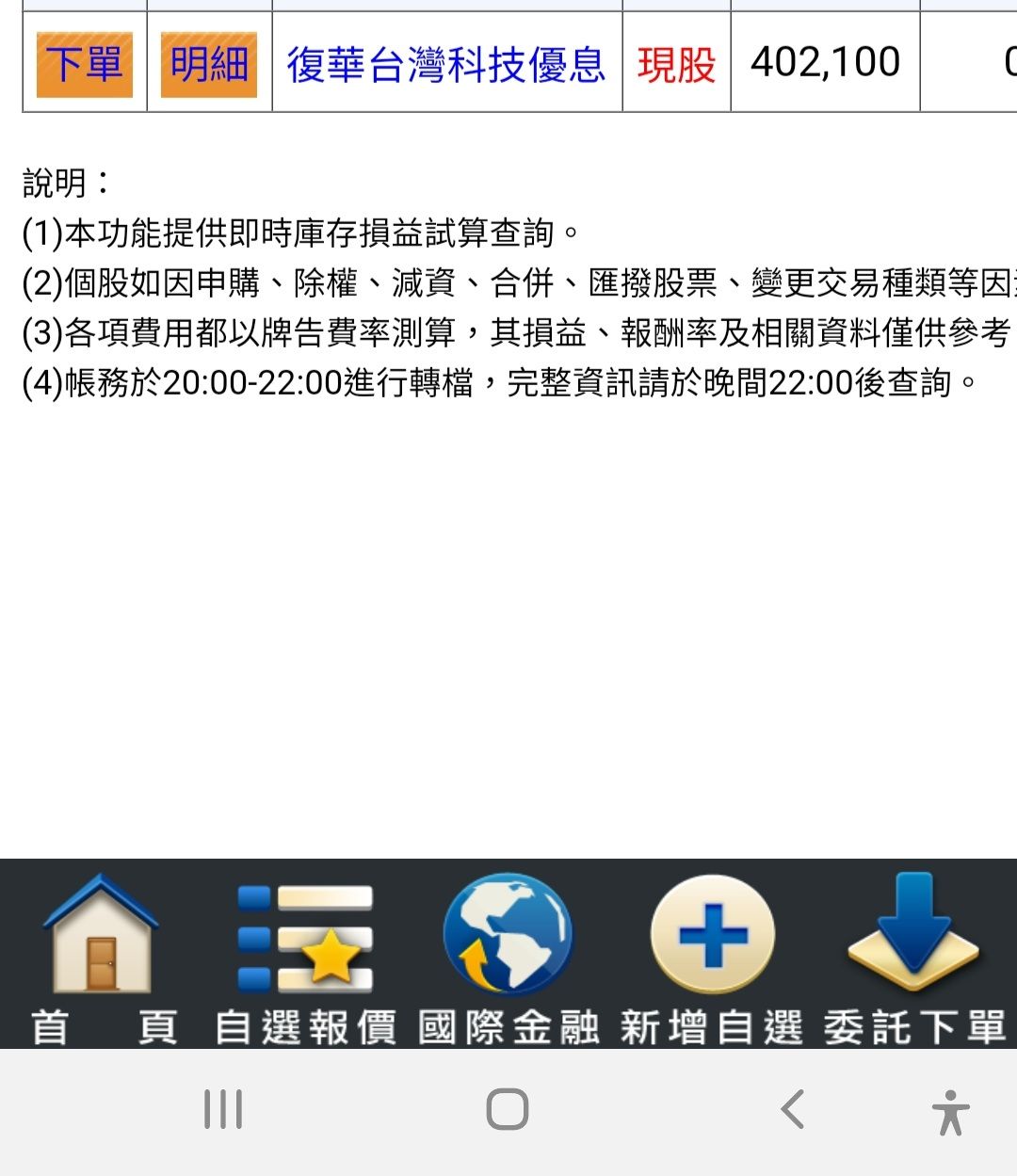
Task: Open 委託下單 order placement
Action: (x=914, y=956)
